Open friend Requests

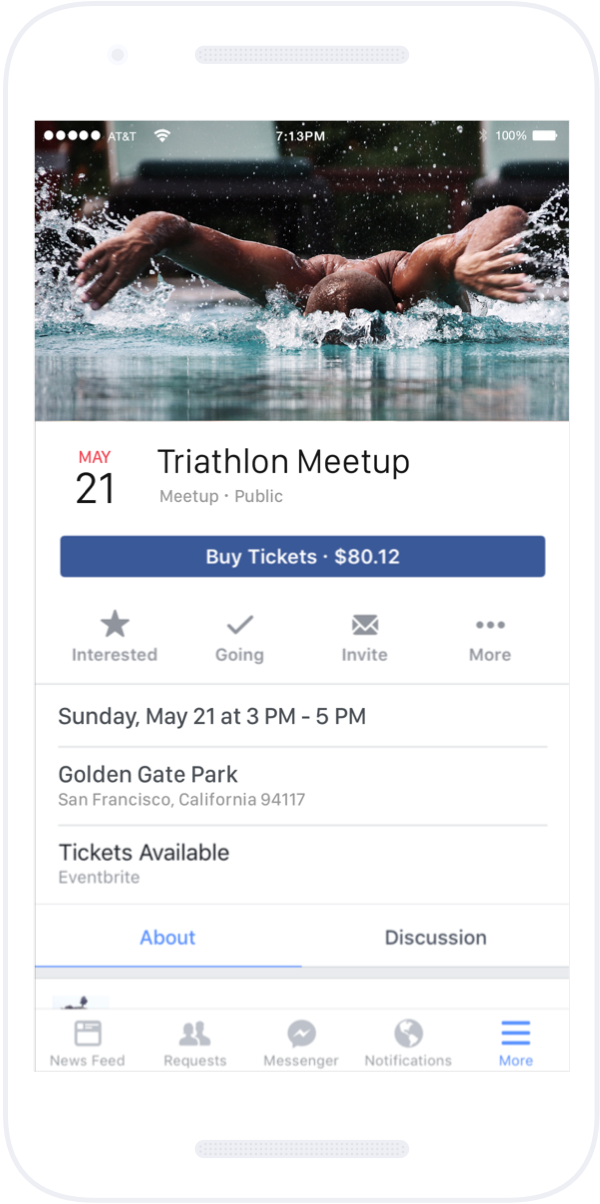195,1043
